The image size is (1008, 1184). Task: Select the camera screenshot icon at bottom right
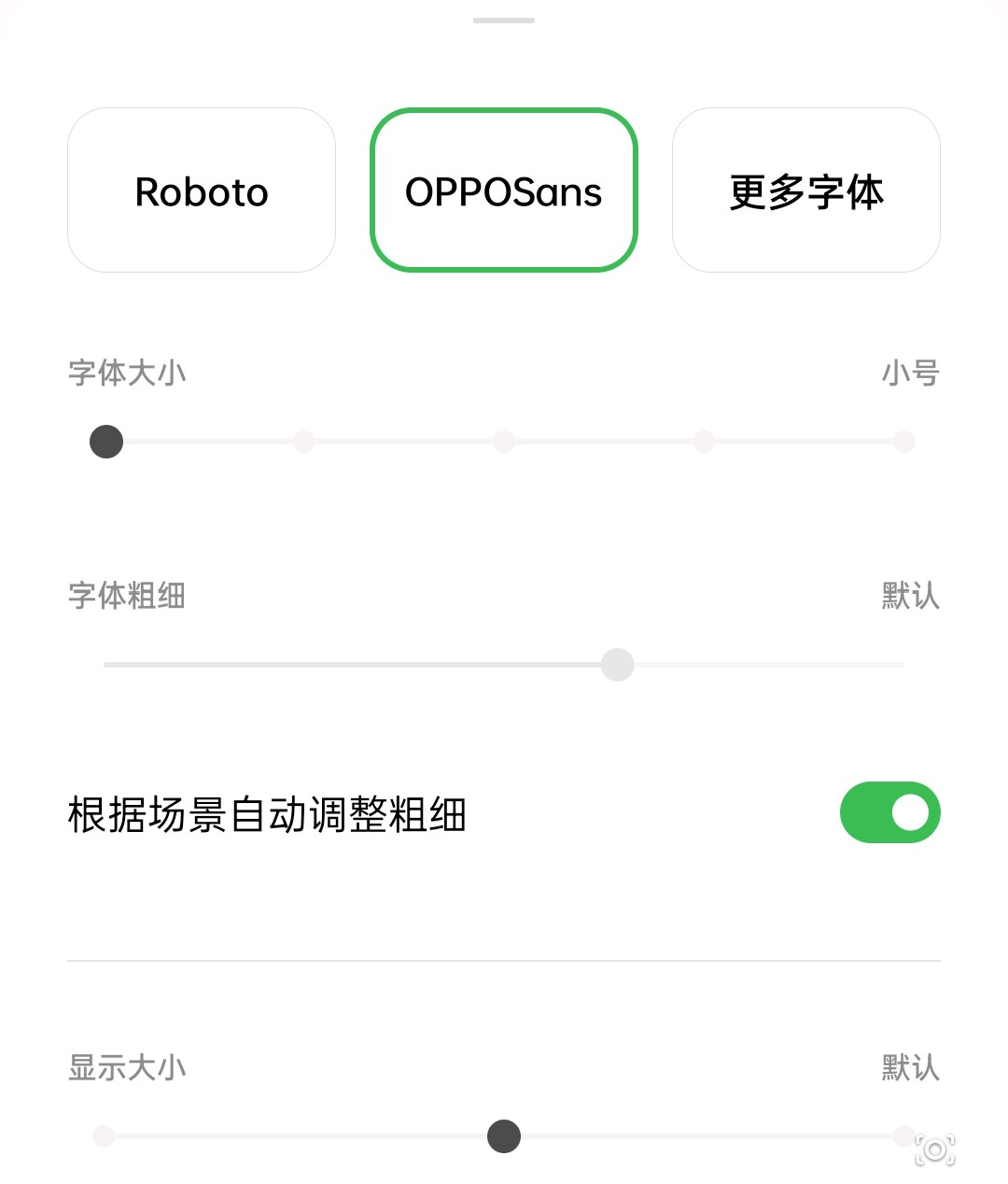pos(933,1149)
